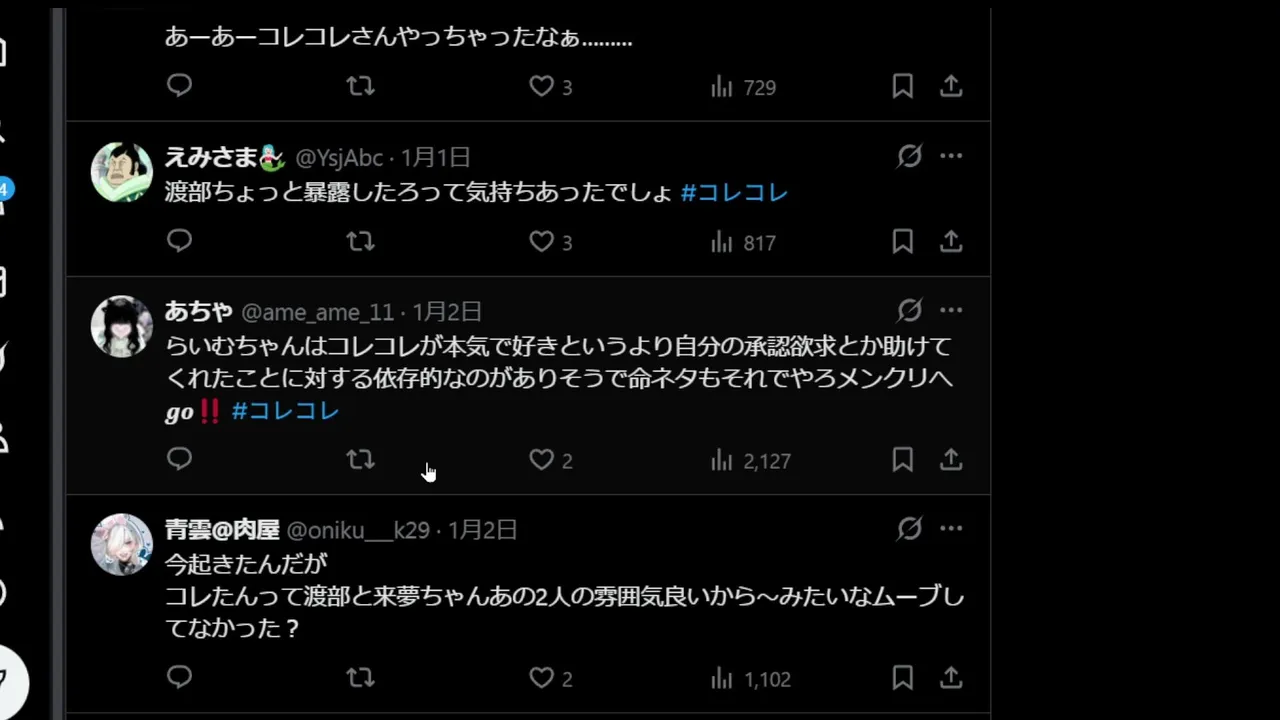1280x720 pixels.
Task: Like the top post with 729 views
Action: [541, 87]
